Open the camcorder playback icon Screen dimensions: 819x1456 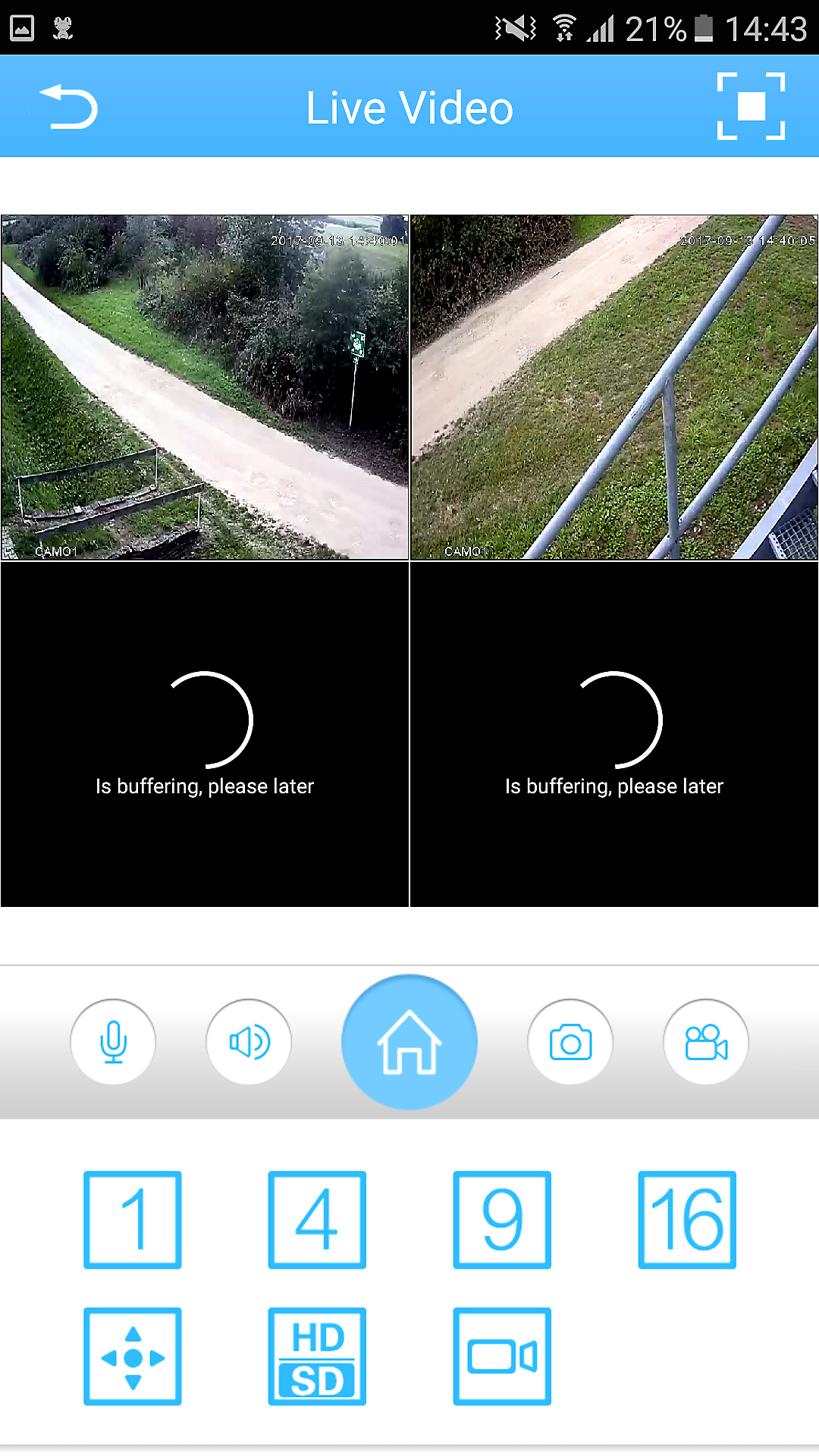[502, 1356]
